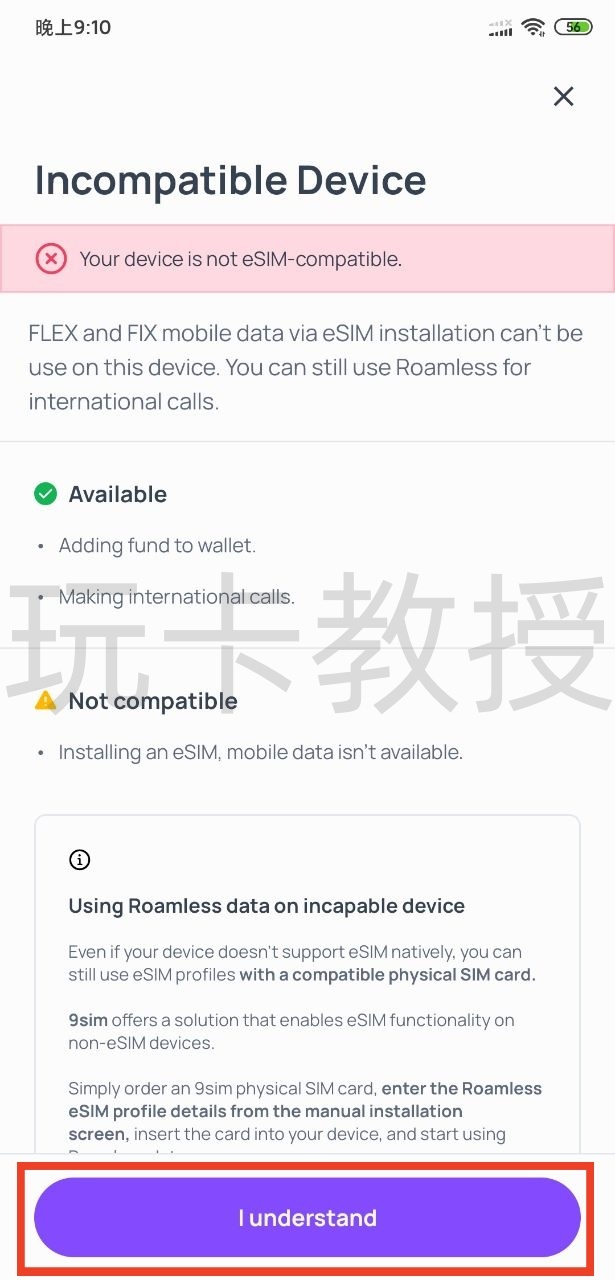Confirm with the I understand button
Viewport: 615px width, 1280px height.
tap(307, 1217)
